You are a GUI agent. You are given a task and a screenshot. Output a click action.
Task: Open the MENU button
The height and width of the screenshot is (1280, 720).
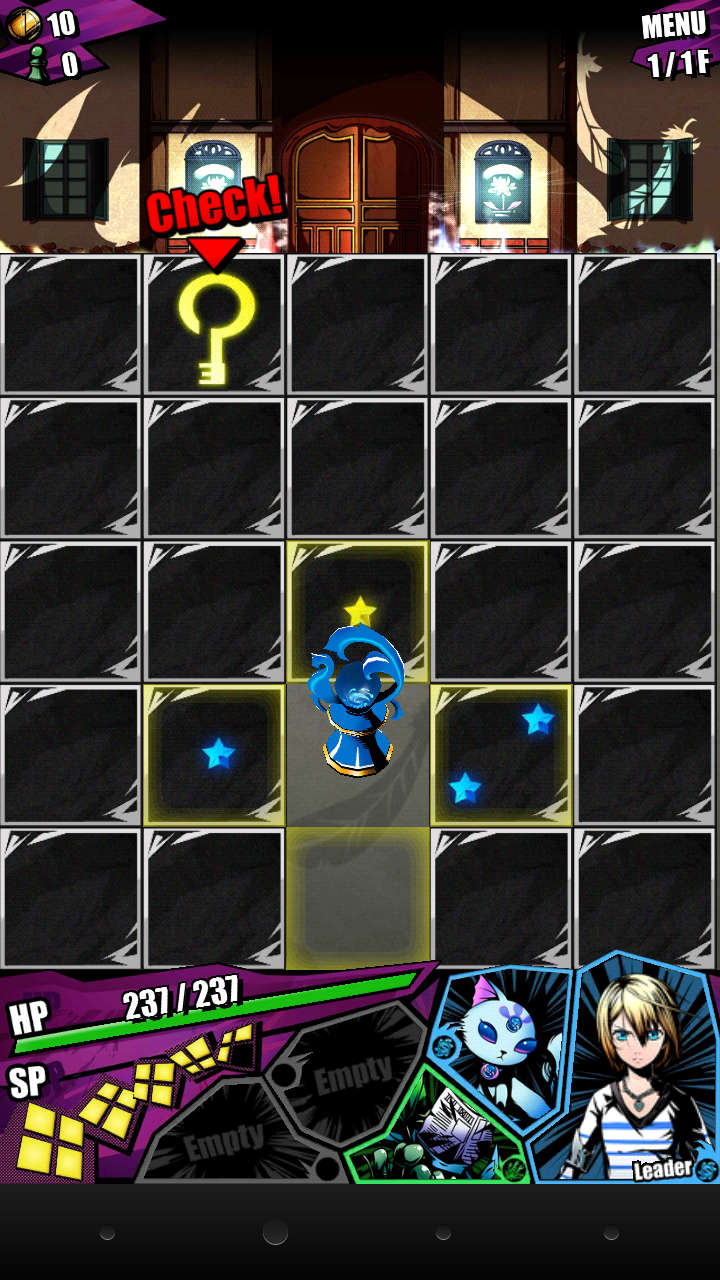[674, 24]
